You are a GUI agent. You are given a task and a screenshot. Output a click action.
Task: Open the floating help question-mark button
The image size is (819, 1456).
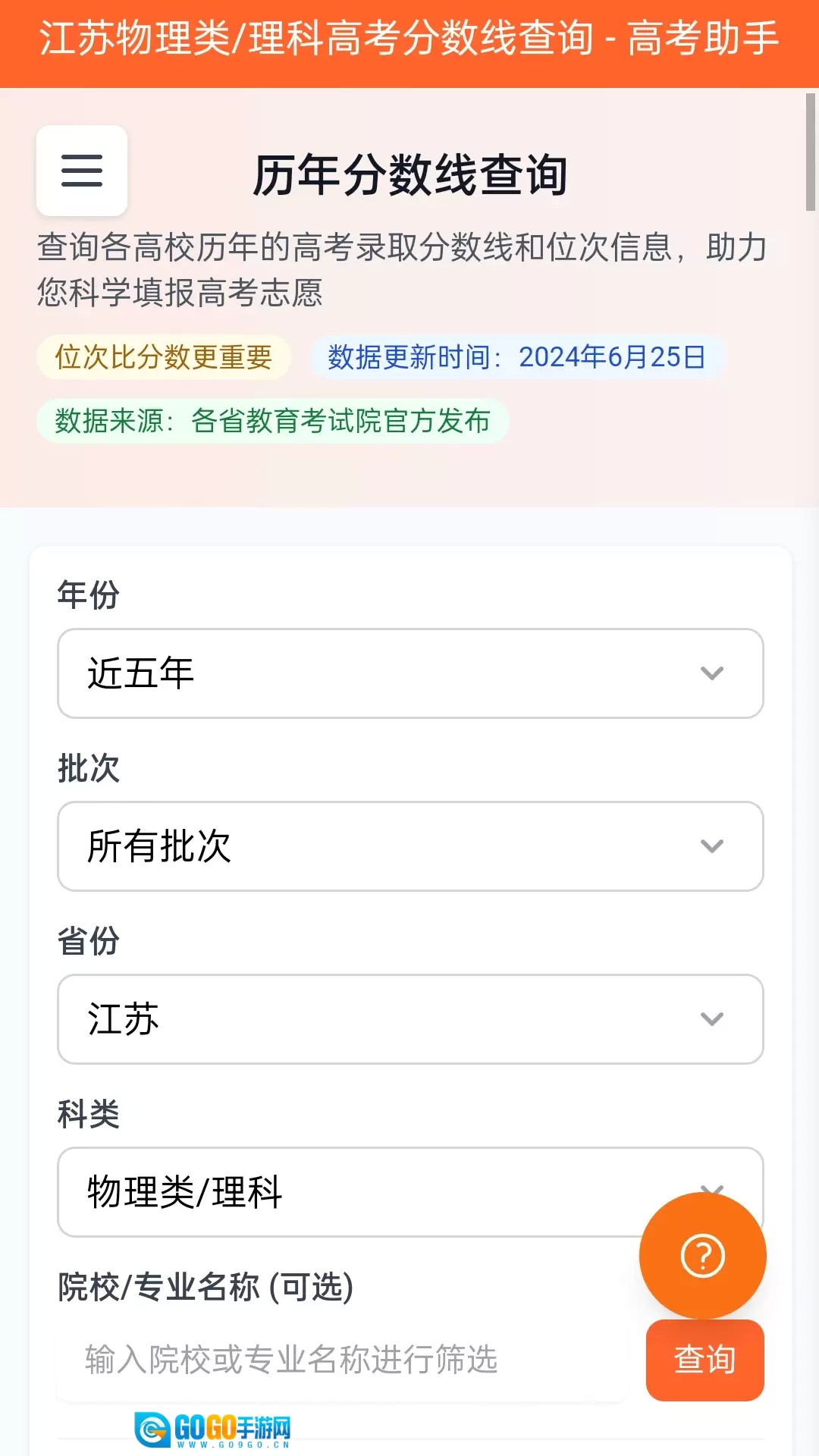pos(703,1256)
